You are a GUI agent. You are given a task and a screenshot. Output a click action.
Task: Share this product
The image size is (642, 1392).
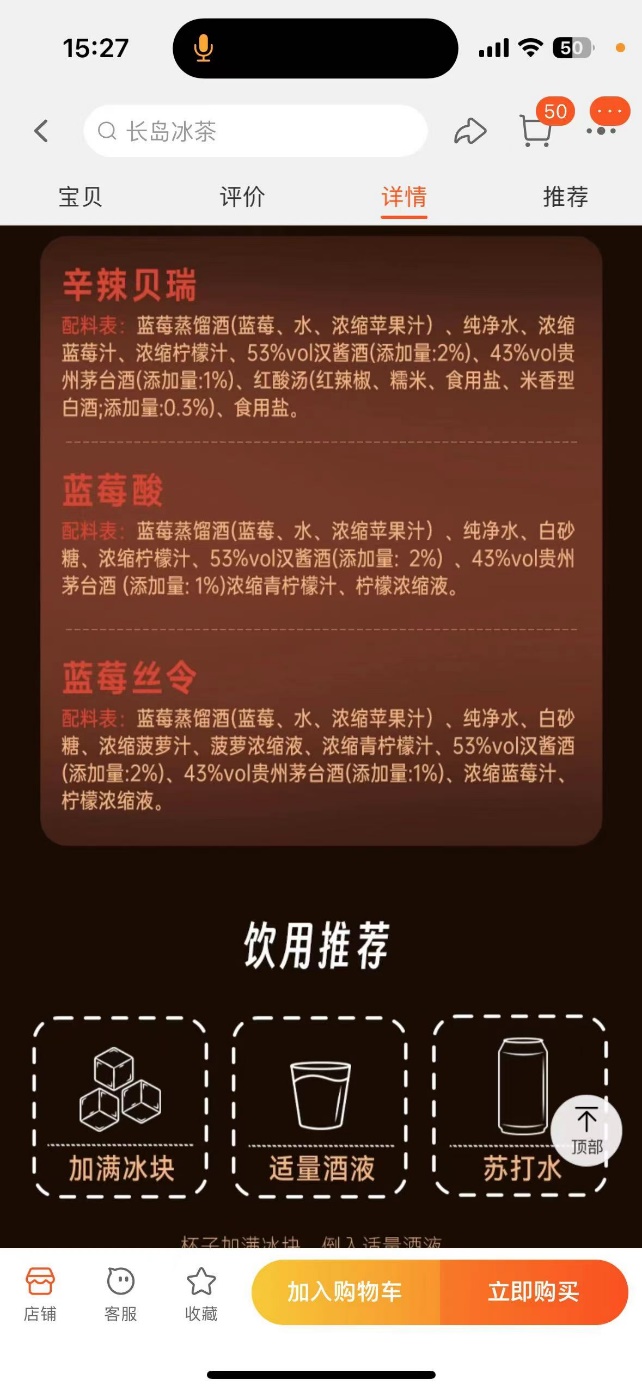469,131
